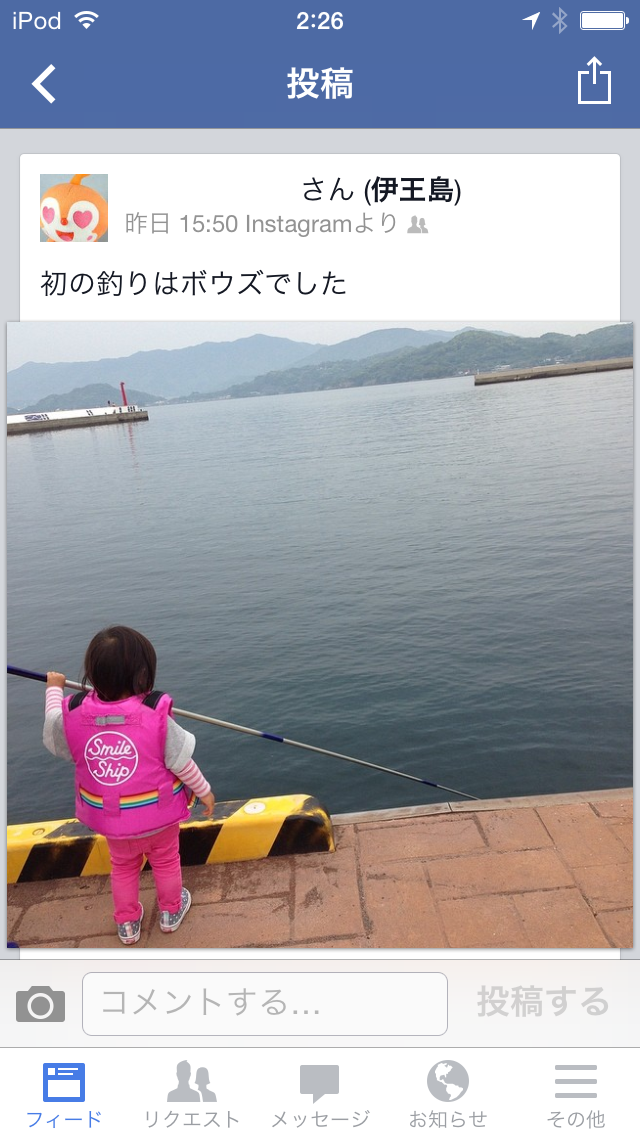Go back using the top-left arrow
Screen dimensions: 640x1136
(44, 84)
